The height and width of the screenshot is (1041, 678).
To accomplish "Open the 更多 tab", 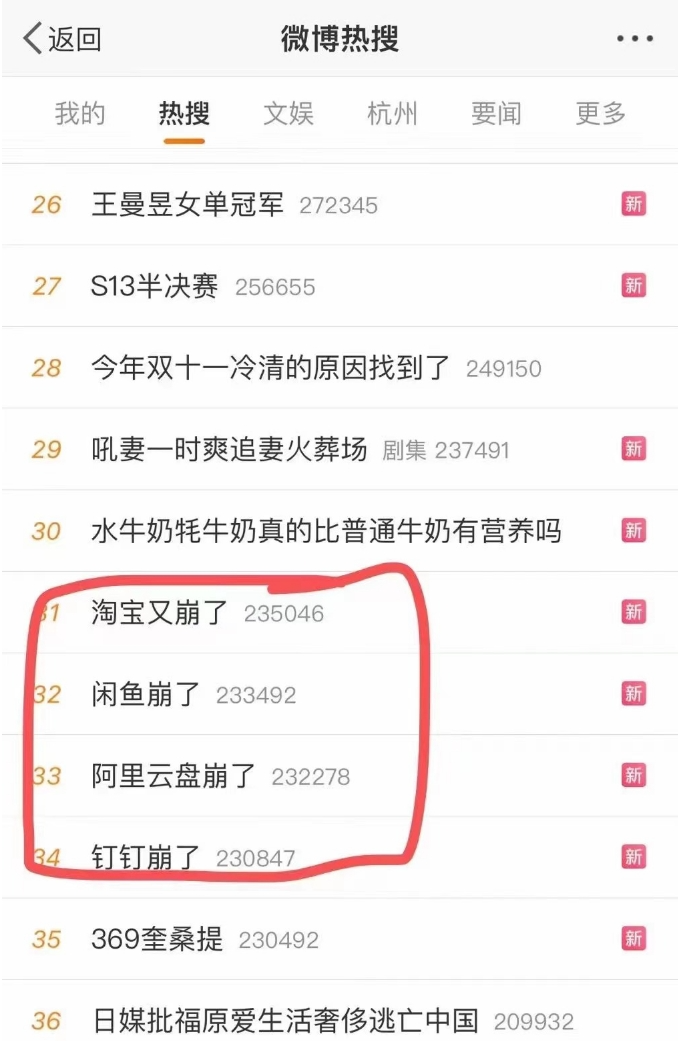I will point(600,114).
